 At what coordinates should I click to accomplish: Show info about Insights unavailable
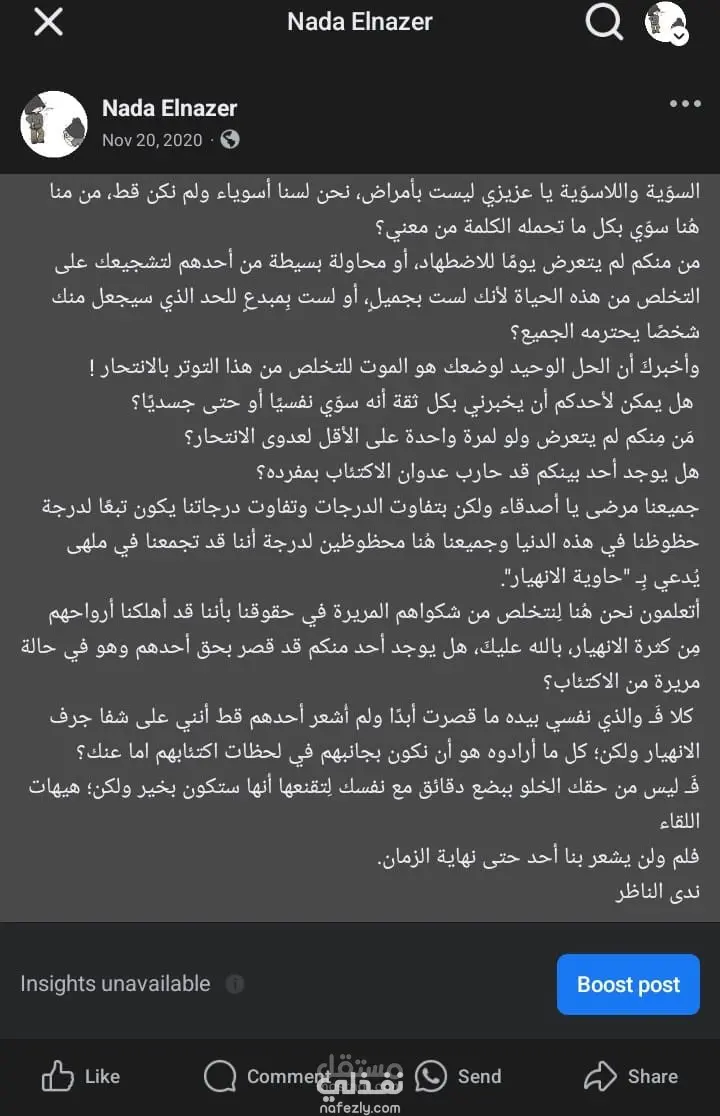pyautogui.click(x=235, y=984)
